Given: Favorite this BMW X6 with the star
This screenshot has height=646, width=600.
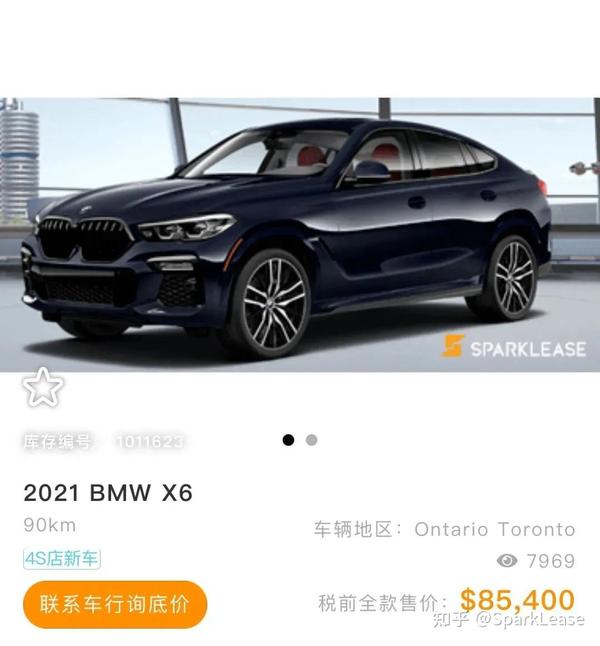Looking at the screenshot, I should click(x=43, y=387).
